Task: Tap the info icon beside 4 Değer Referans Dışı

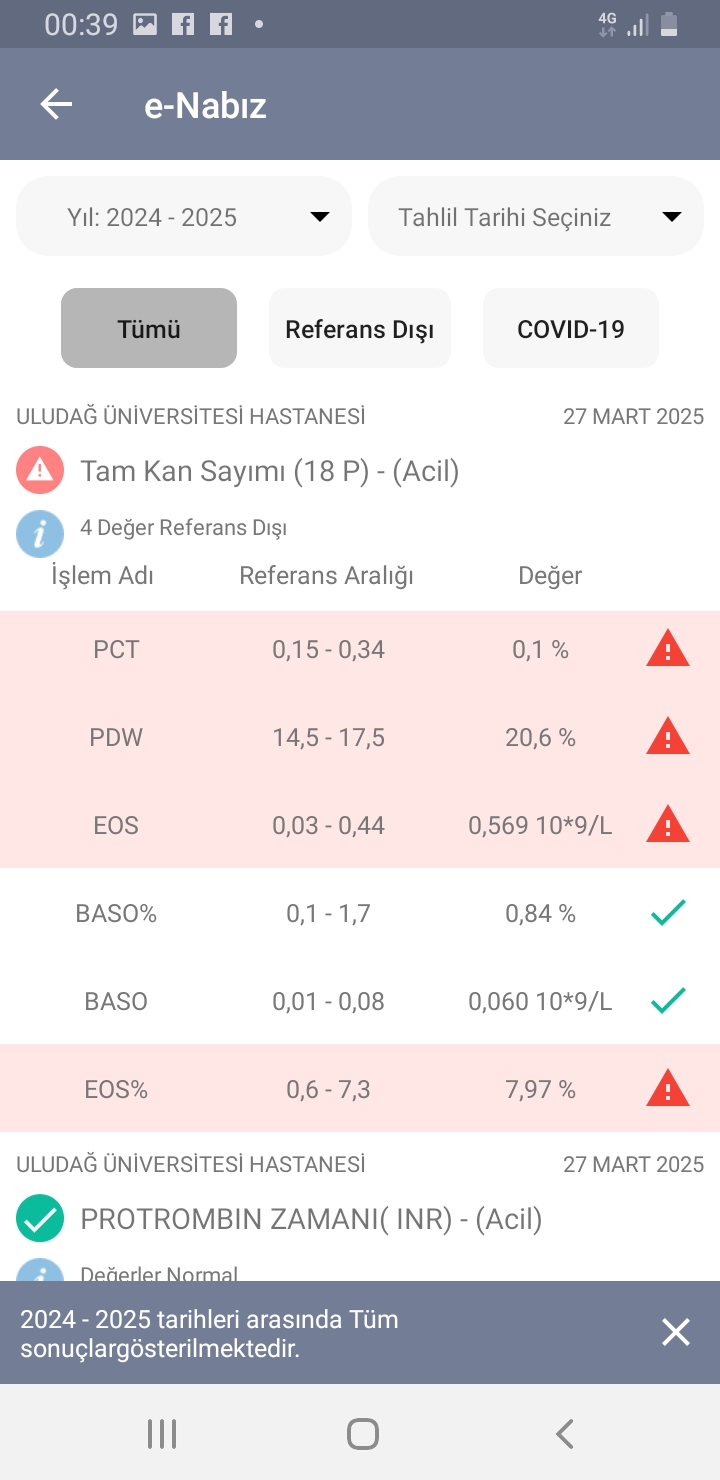Action: pyautogui.click(x=40, y=533)
